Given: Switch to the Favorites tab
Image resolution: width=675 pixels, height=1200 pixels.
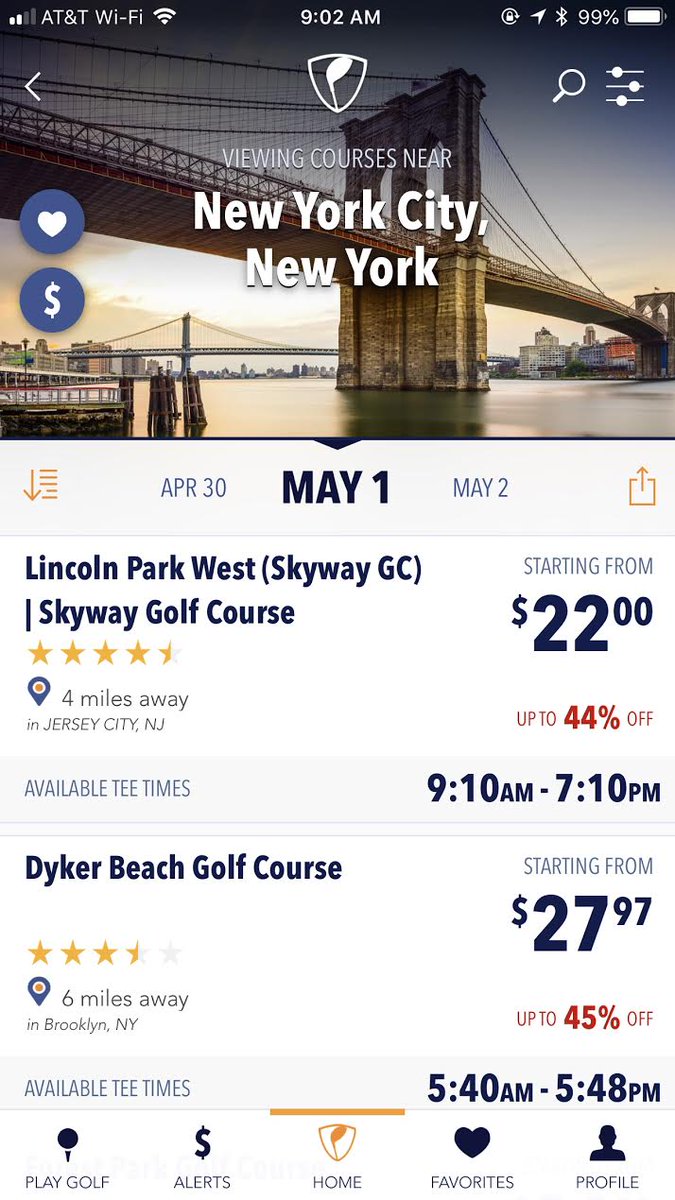Looking at the screenshot, I should (472, 1157).
